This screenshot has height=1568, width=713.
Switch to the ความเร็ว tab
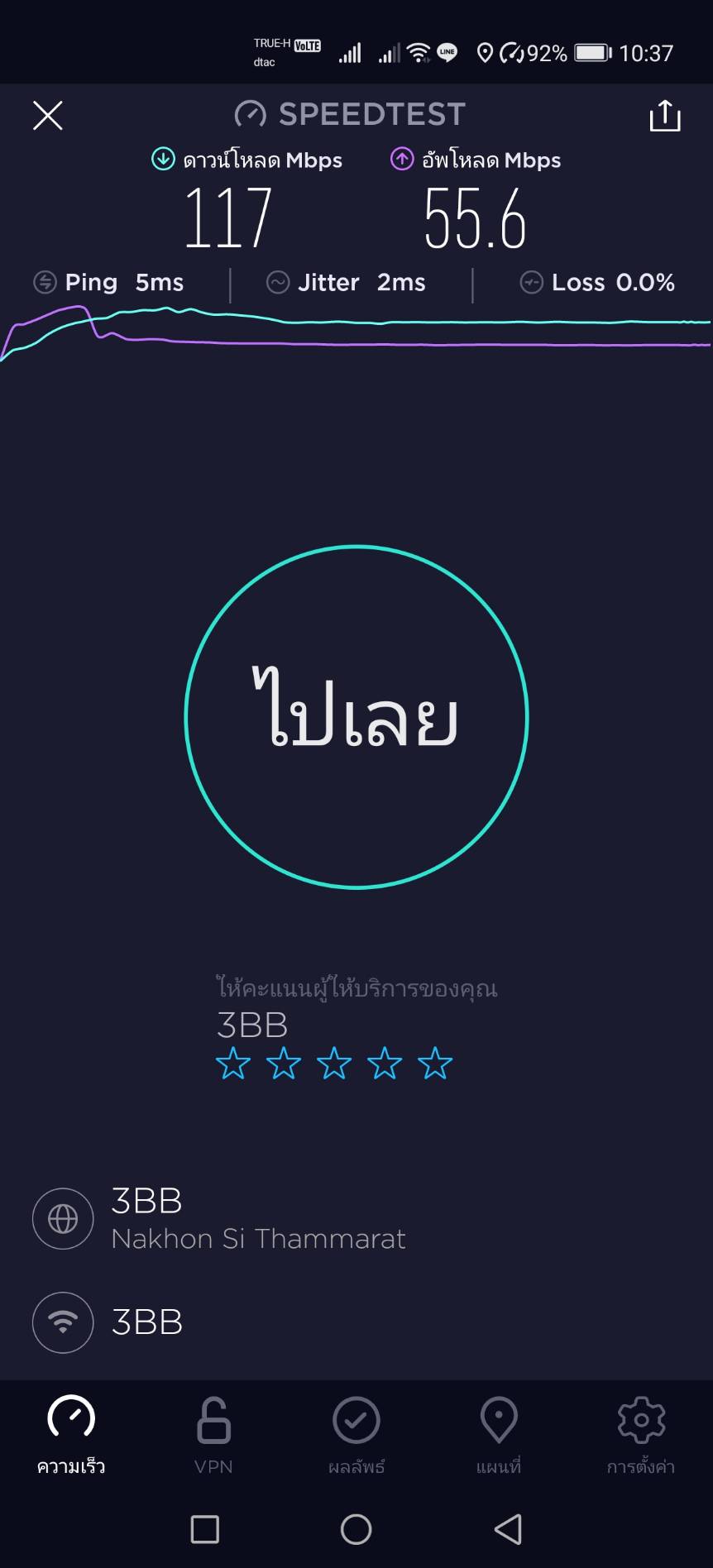tap(71, 1435)
